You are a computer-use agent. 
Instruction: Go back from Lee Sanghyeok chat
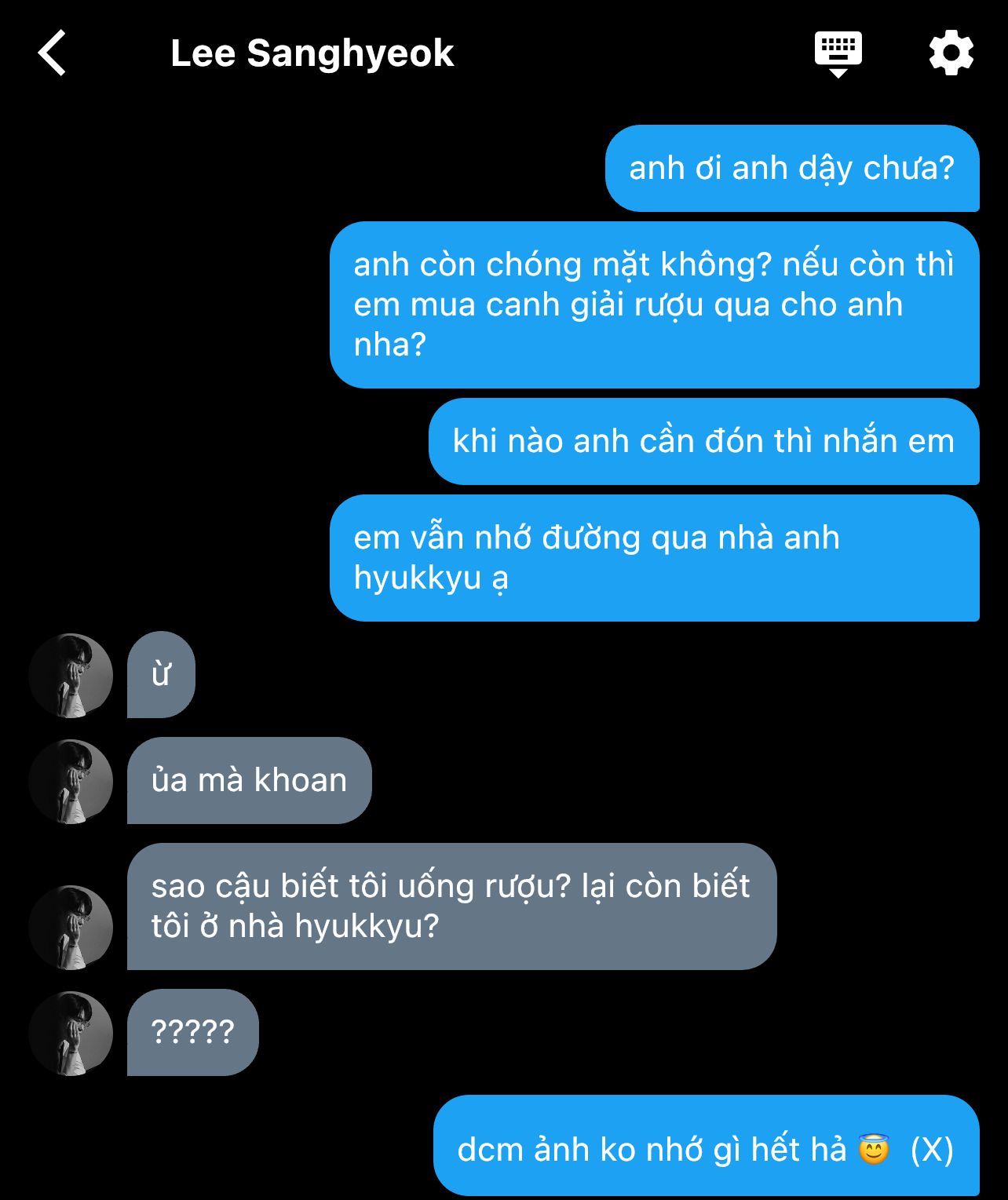pyautogui.click(x=52, y=53)
